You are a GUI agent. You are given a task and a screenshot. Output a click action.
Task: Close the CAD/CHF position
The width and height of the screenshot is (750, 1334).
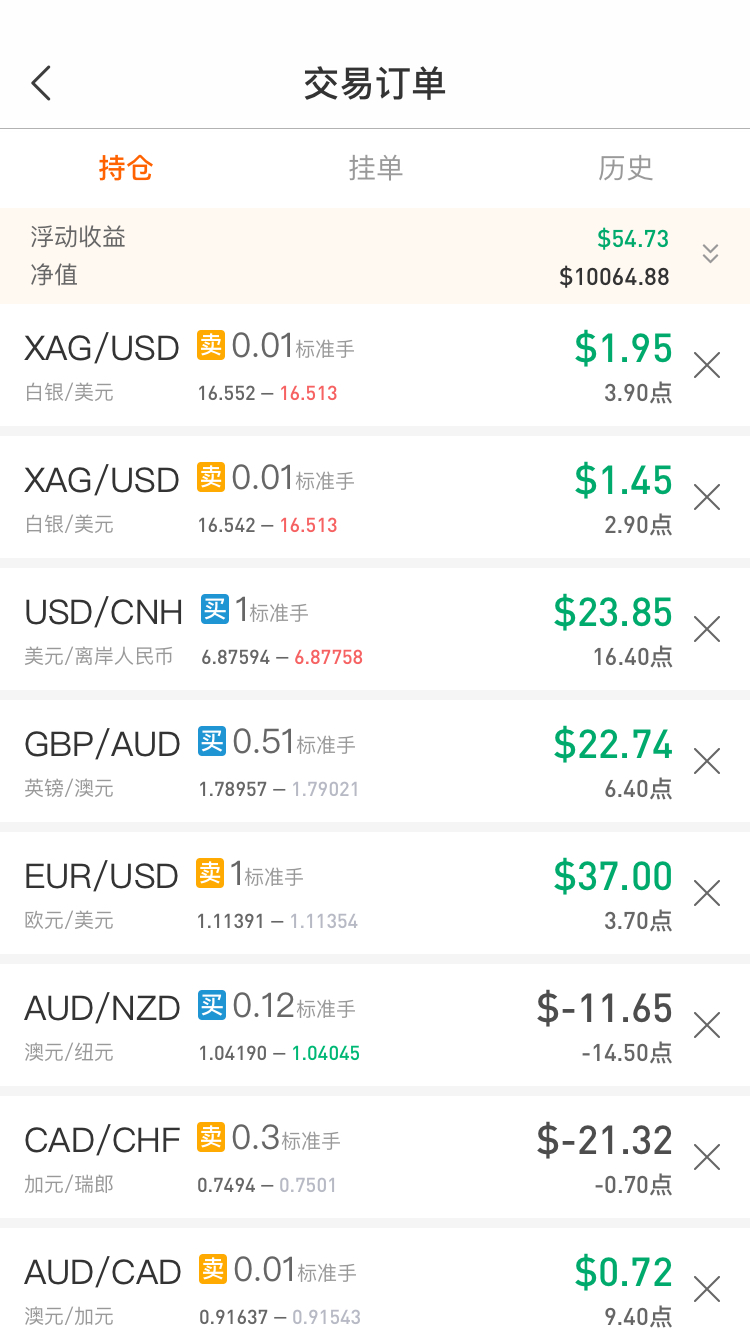click(707, 1157)
